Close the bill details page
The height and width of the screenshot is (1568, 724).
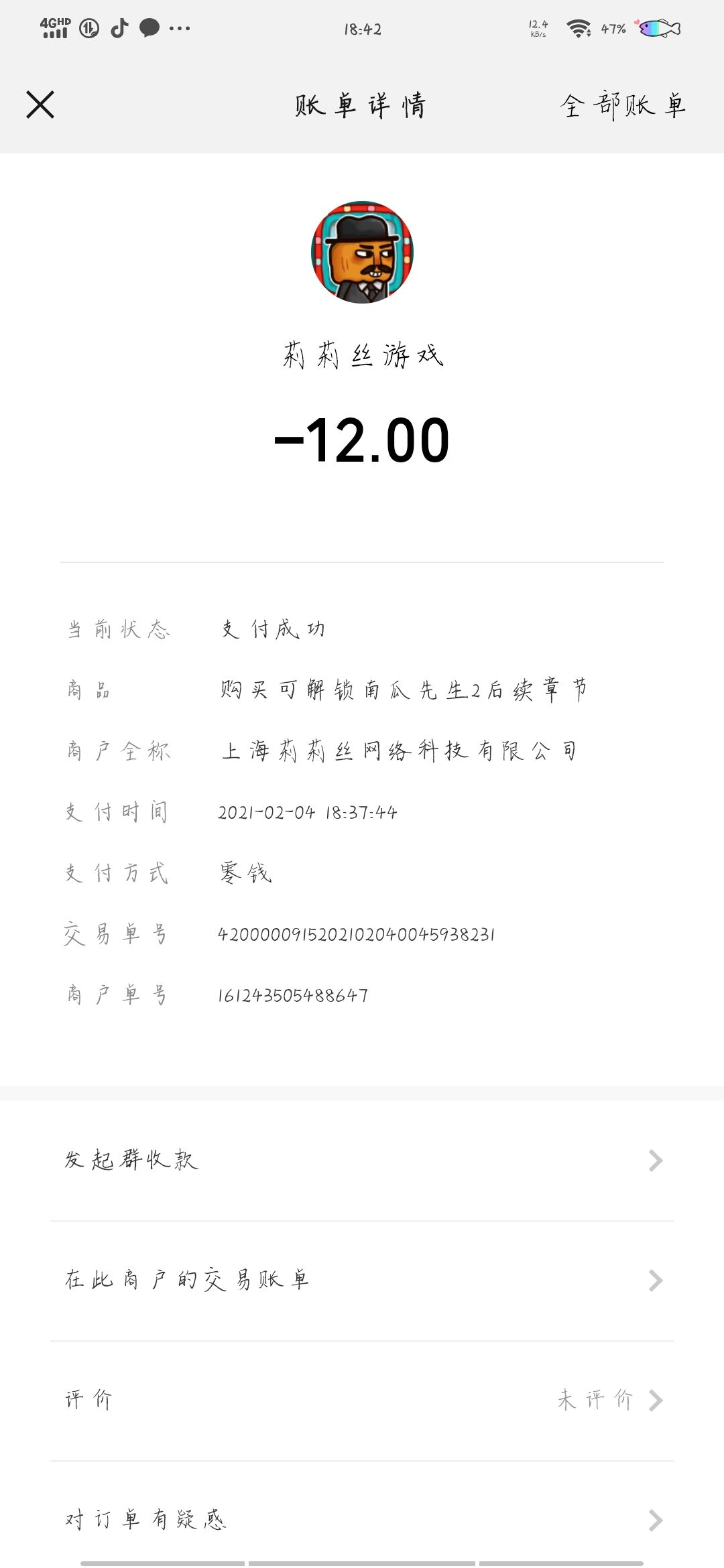coord(40,105)
